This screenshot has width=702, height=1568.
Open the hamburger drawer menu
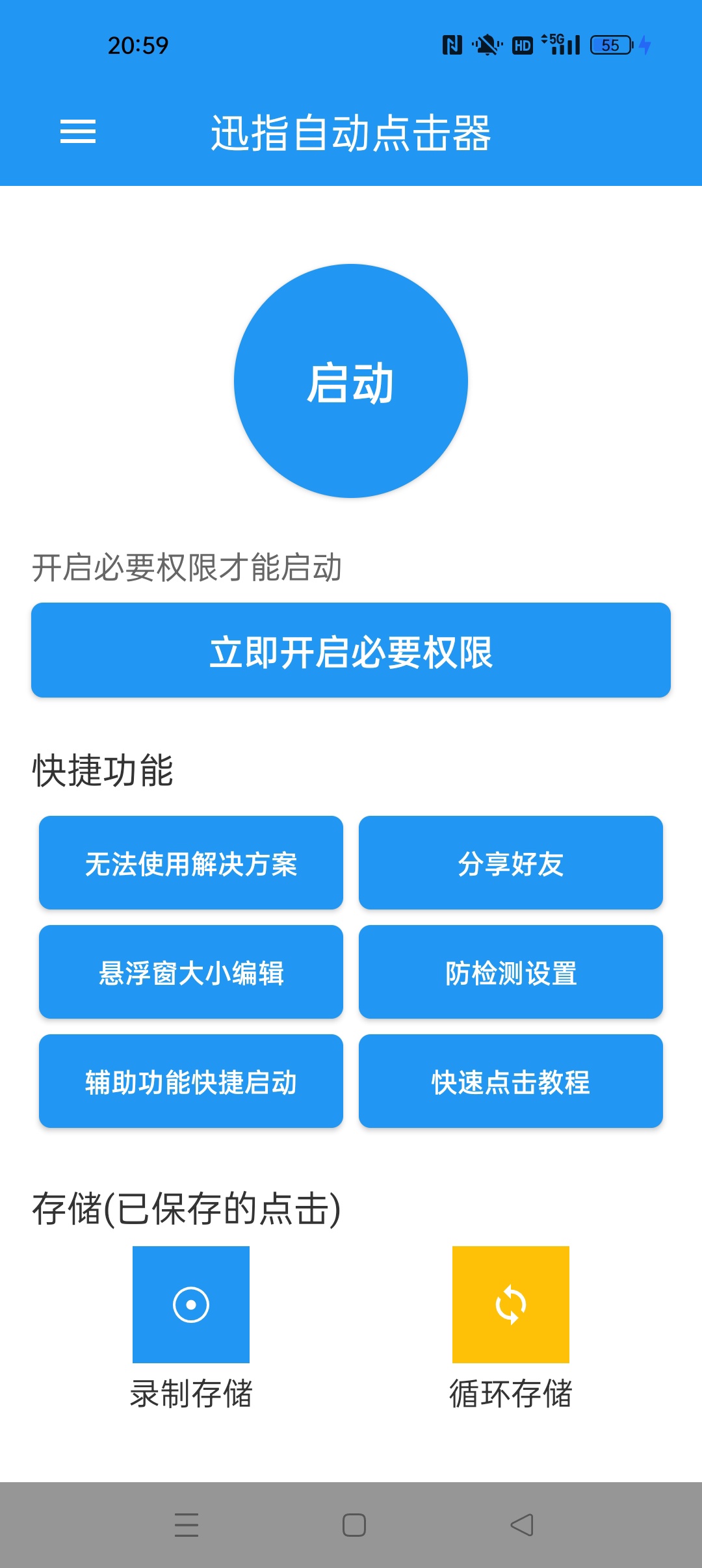(78, 131)
